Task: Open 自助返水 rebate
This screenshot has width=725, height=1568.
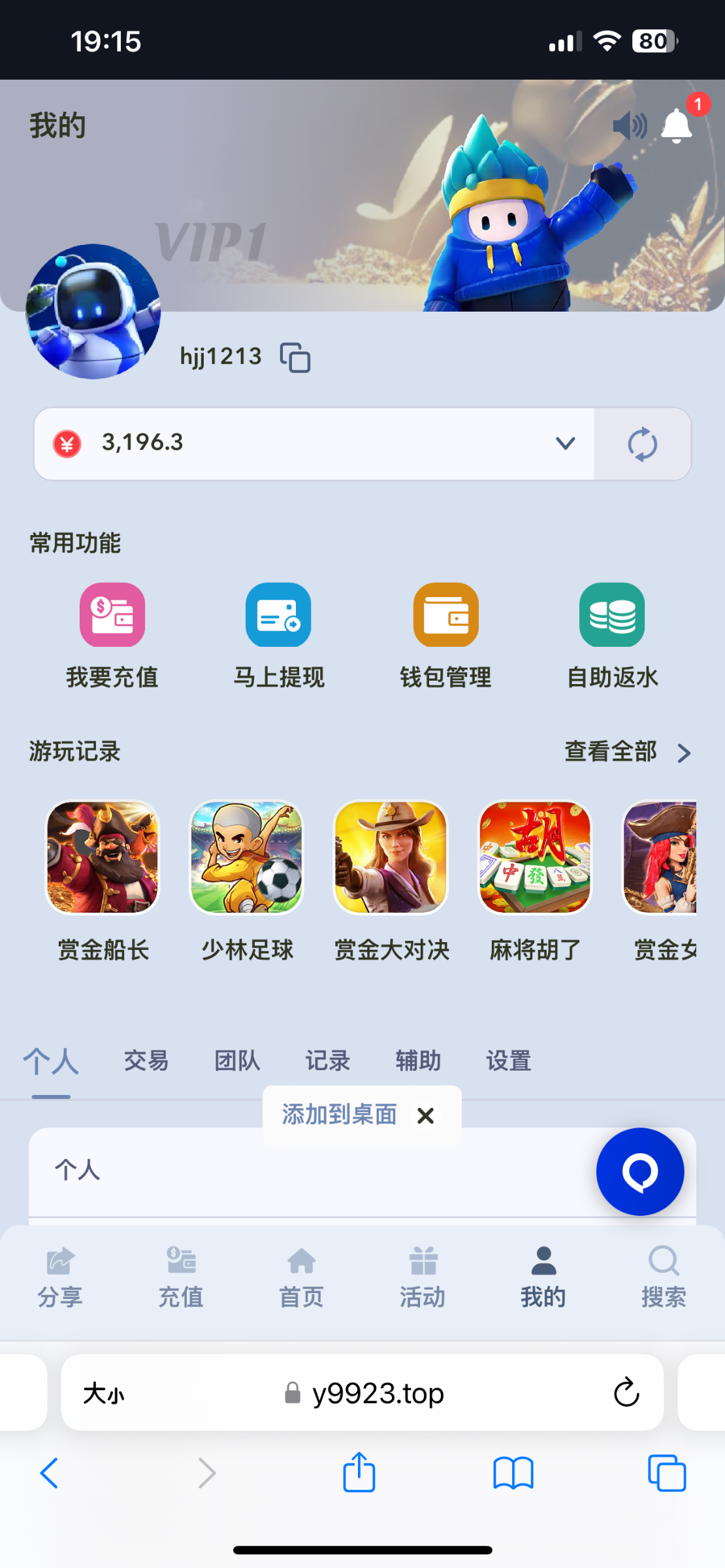Action: tap(612, 615)
